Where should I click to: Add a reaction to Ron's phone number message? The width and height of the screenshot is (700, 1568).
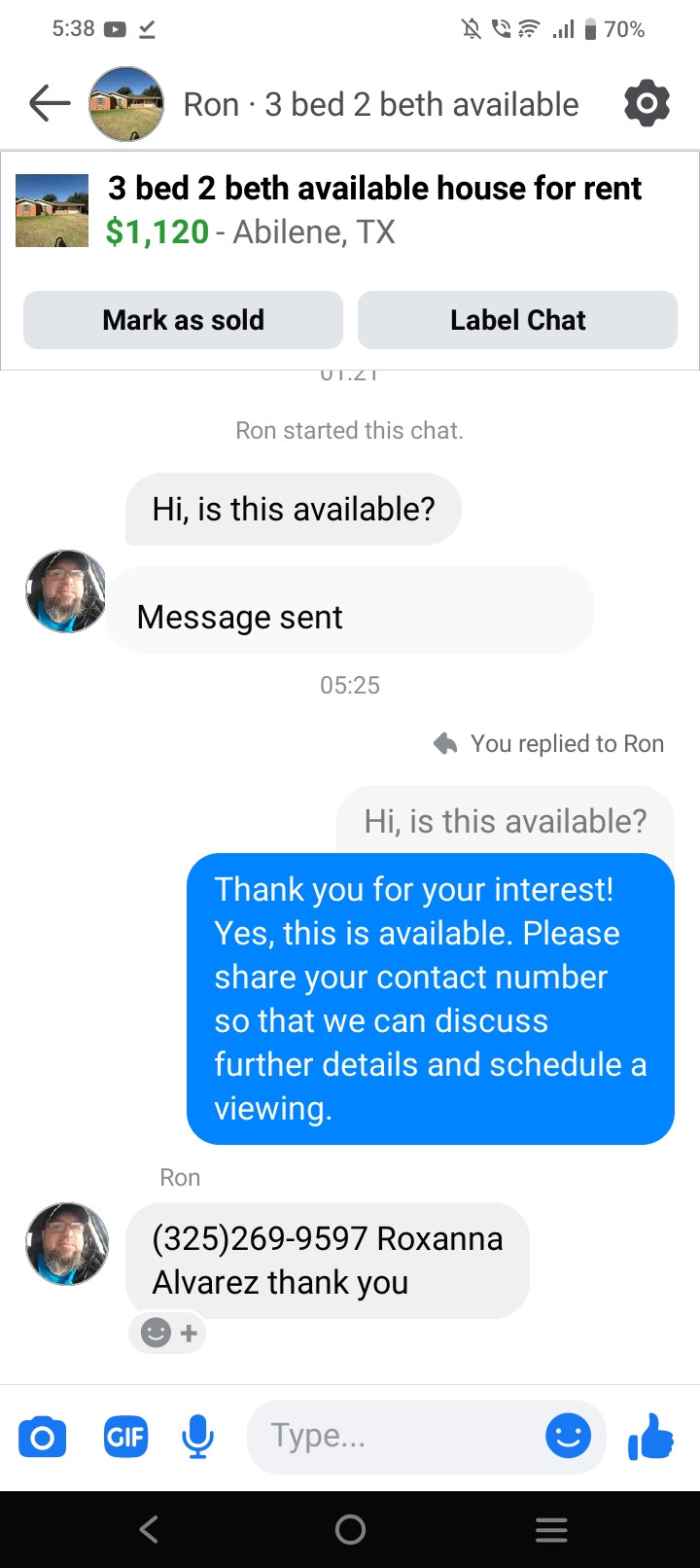(167, 1333)
